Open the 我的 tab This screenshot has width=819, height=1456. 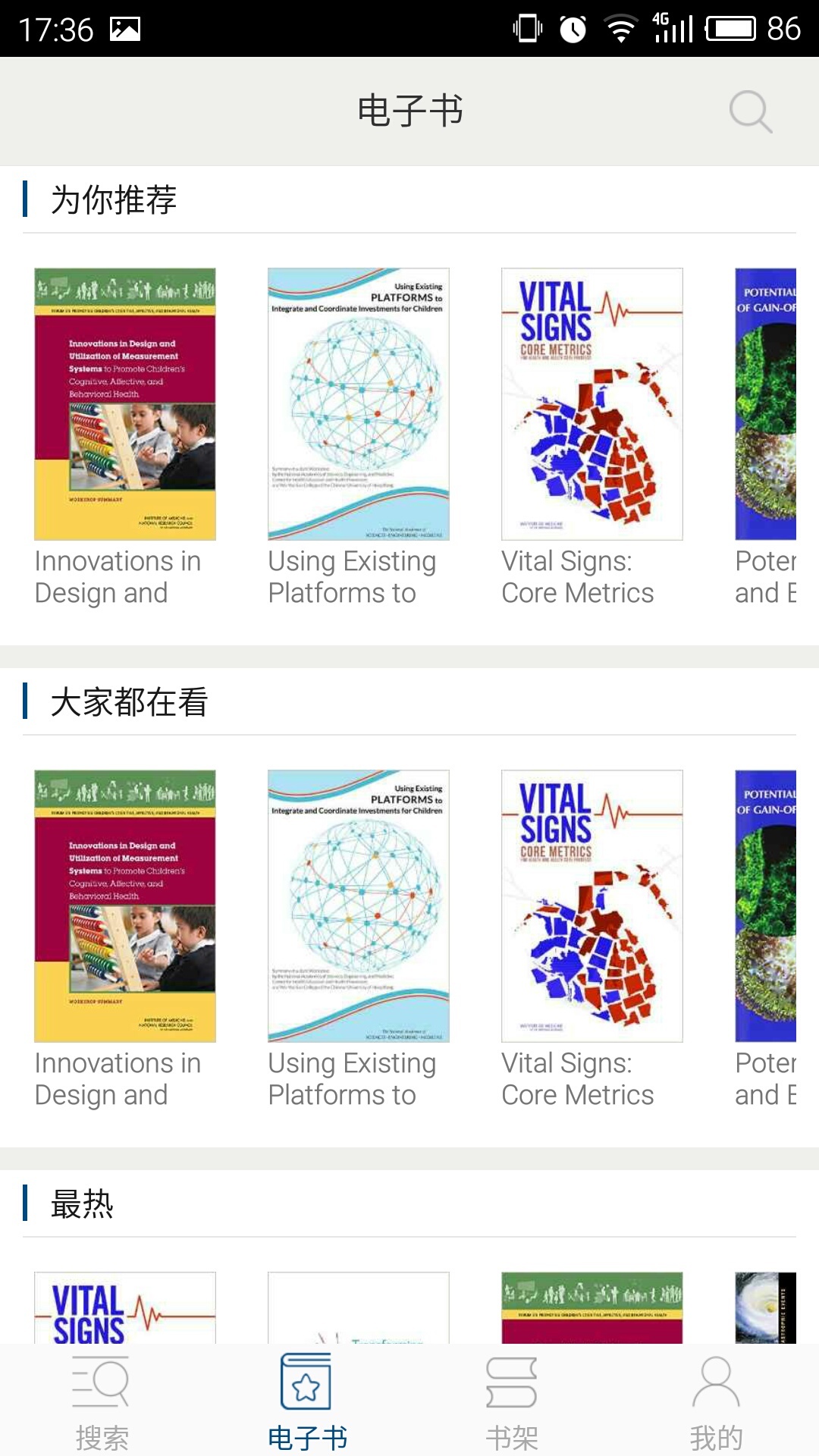[716, 1401]
